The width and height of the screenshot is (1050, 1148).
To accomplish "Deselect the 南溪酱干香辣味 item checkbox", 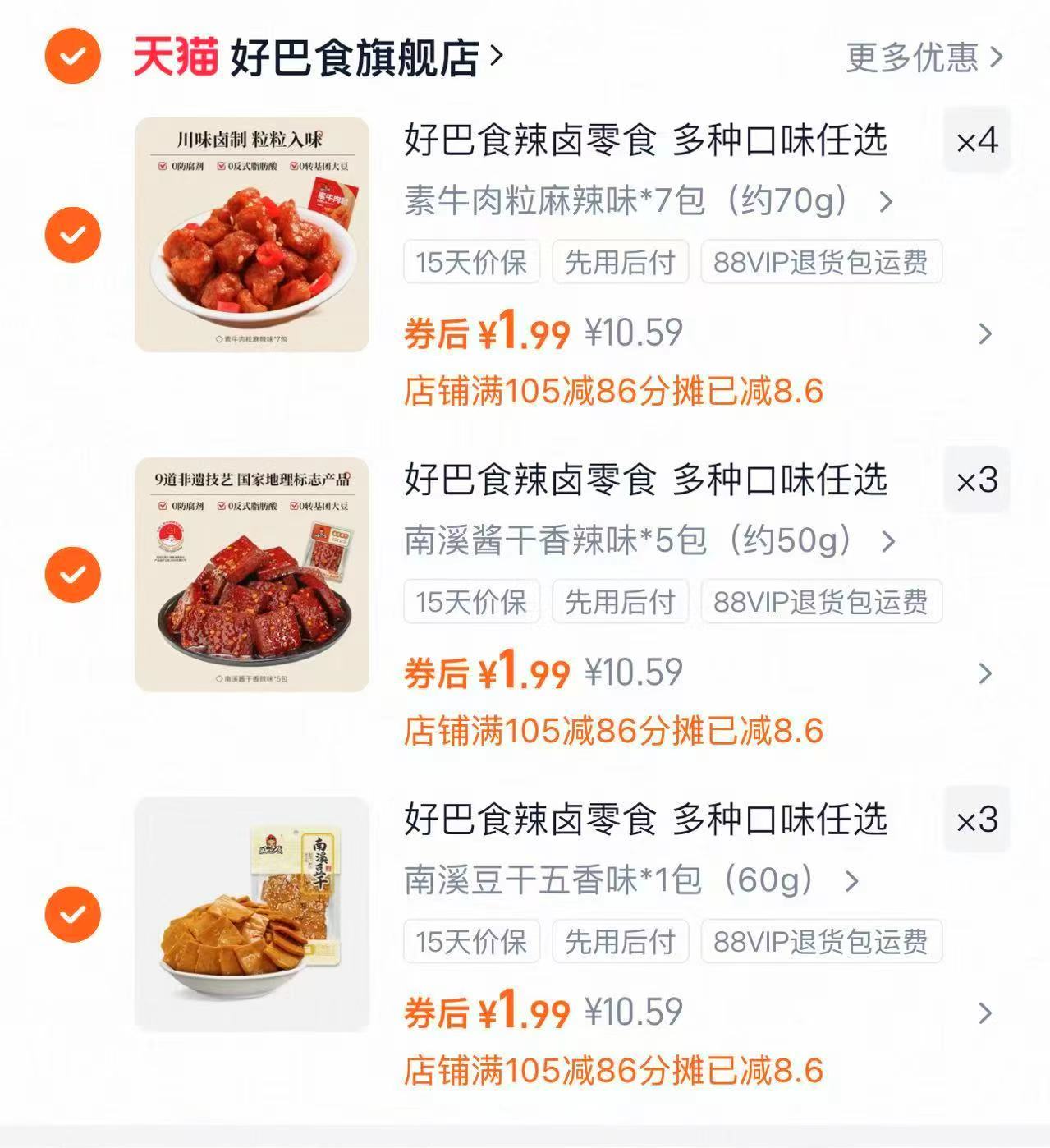I will click(x=72, y=575).
